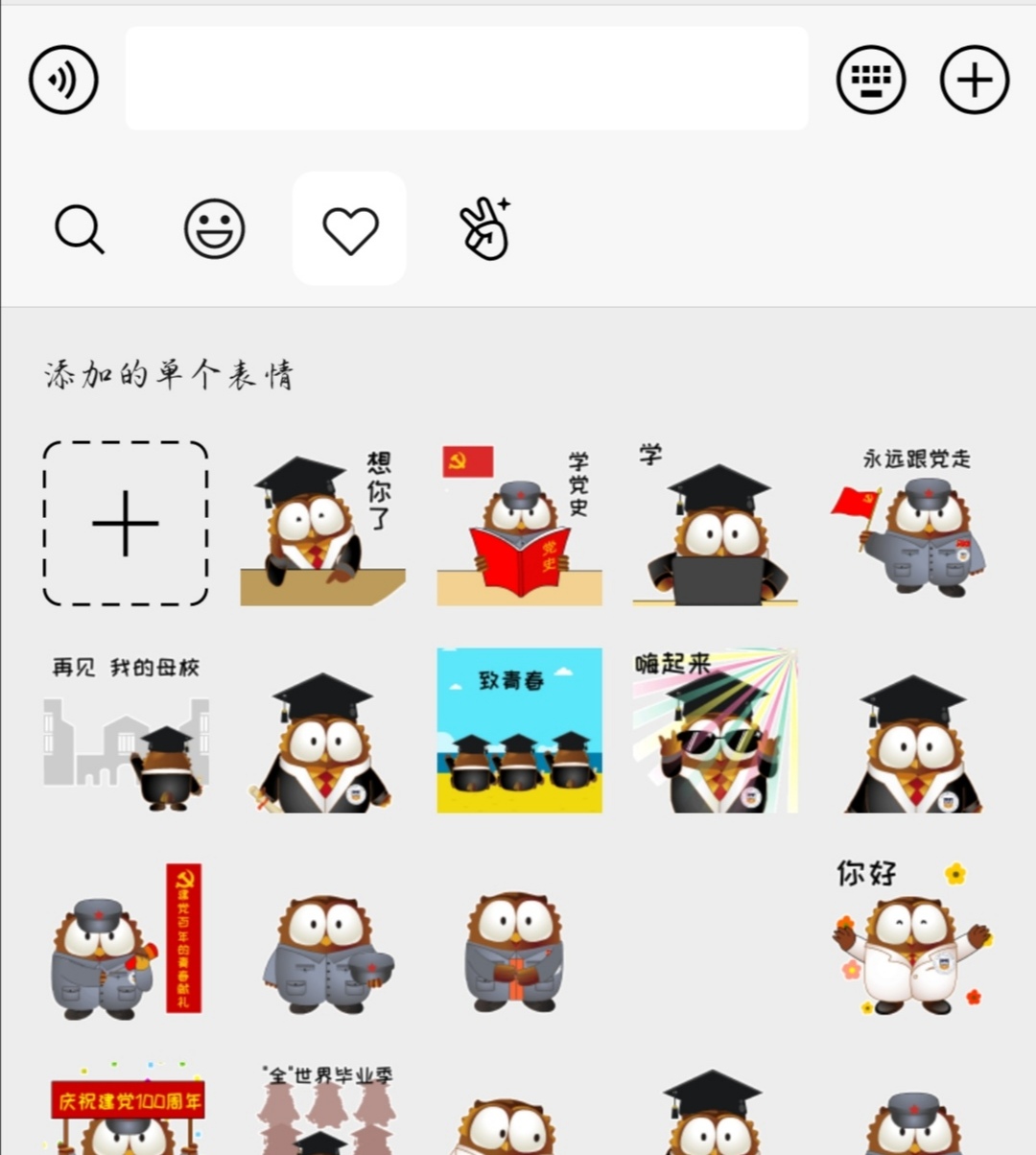Viewport: 1036px width, 1155px height.
Task: Select the favorite stickers heart tab
Action: coord(350,229)
